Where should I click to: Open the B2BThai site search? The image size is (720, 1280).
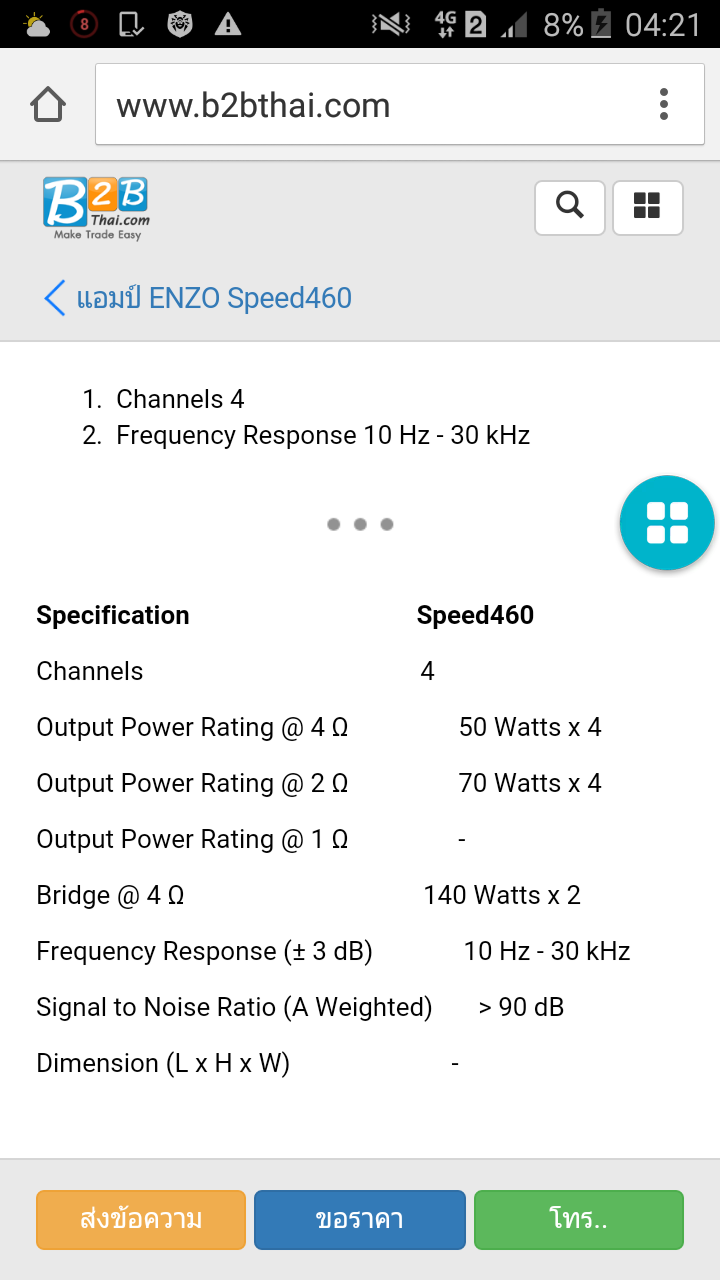point(570,207)
